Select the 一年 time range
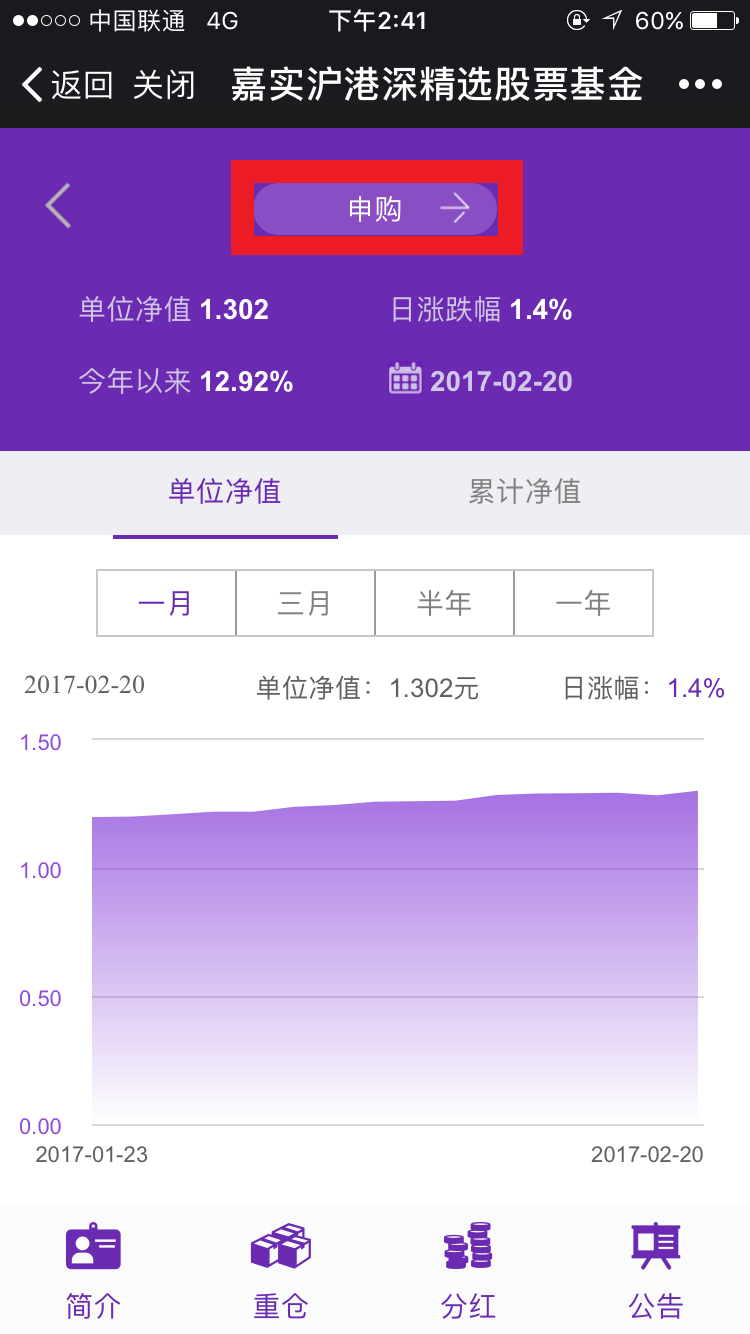This screenshot has width=750, height=1334. 583,603
